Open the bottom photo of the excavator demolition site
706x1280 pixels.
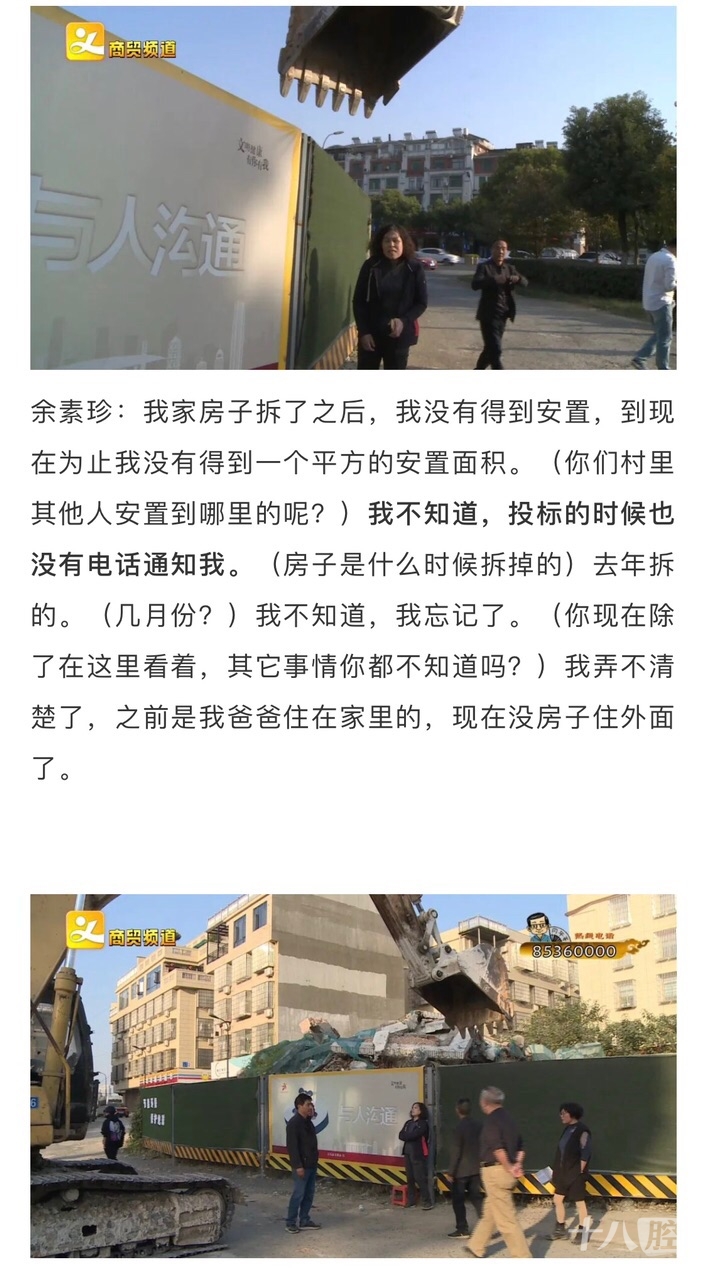coord(353,1075)
